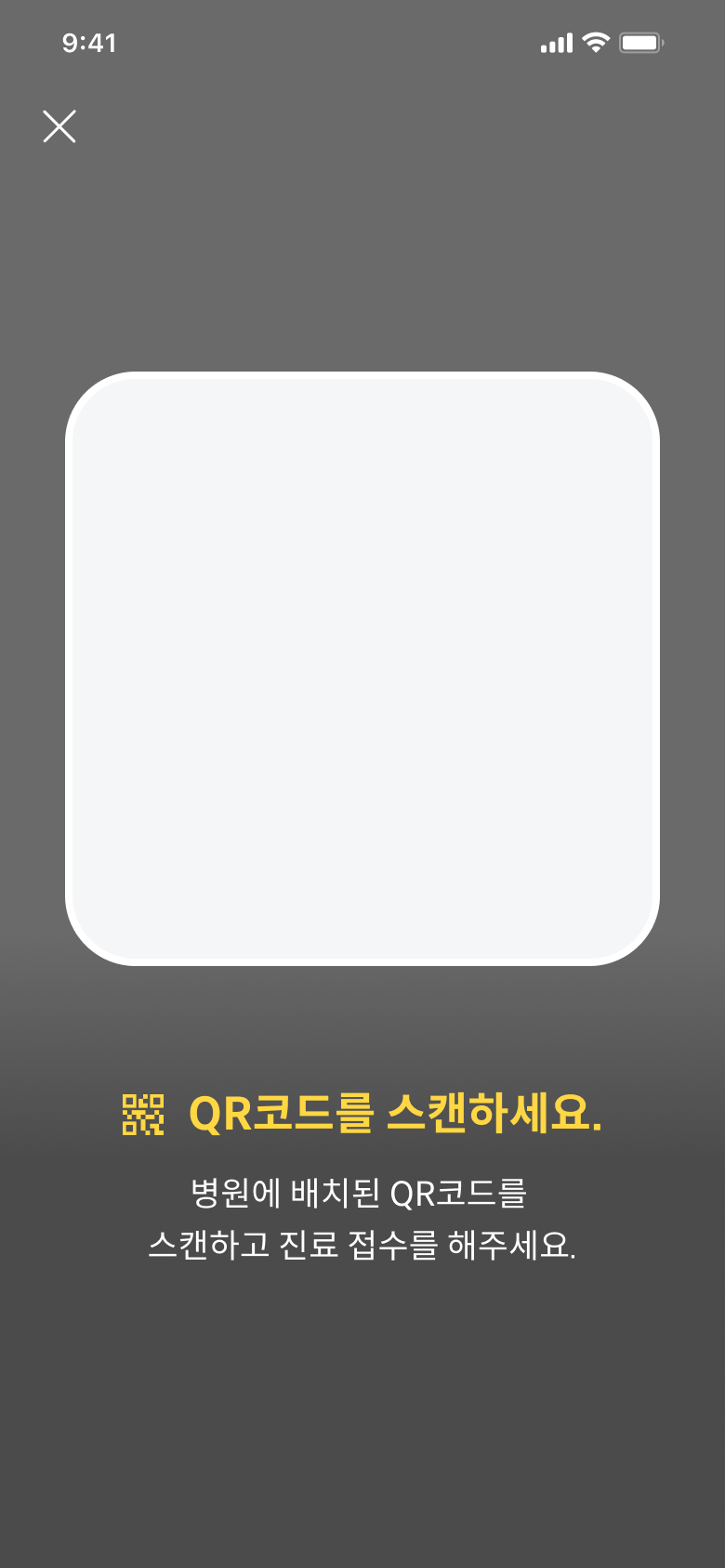
Task: Tap the cellular signal bars icon
Action: (556, 42)
